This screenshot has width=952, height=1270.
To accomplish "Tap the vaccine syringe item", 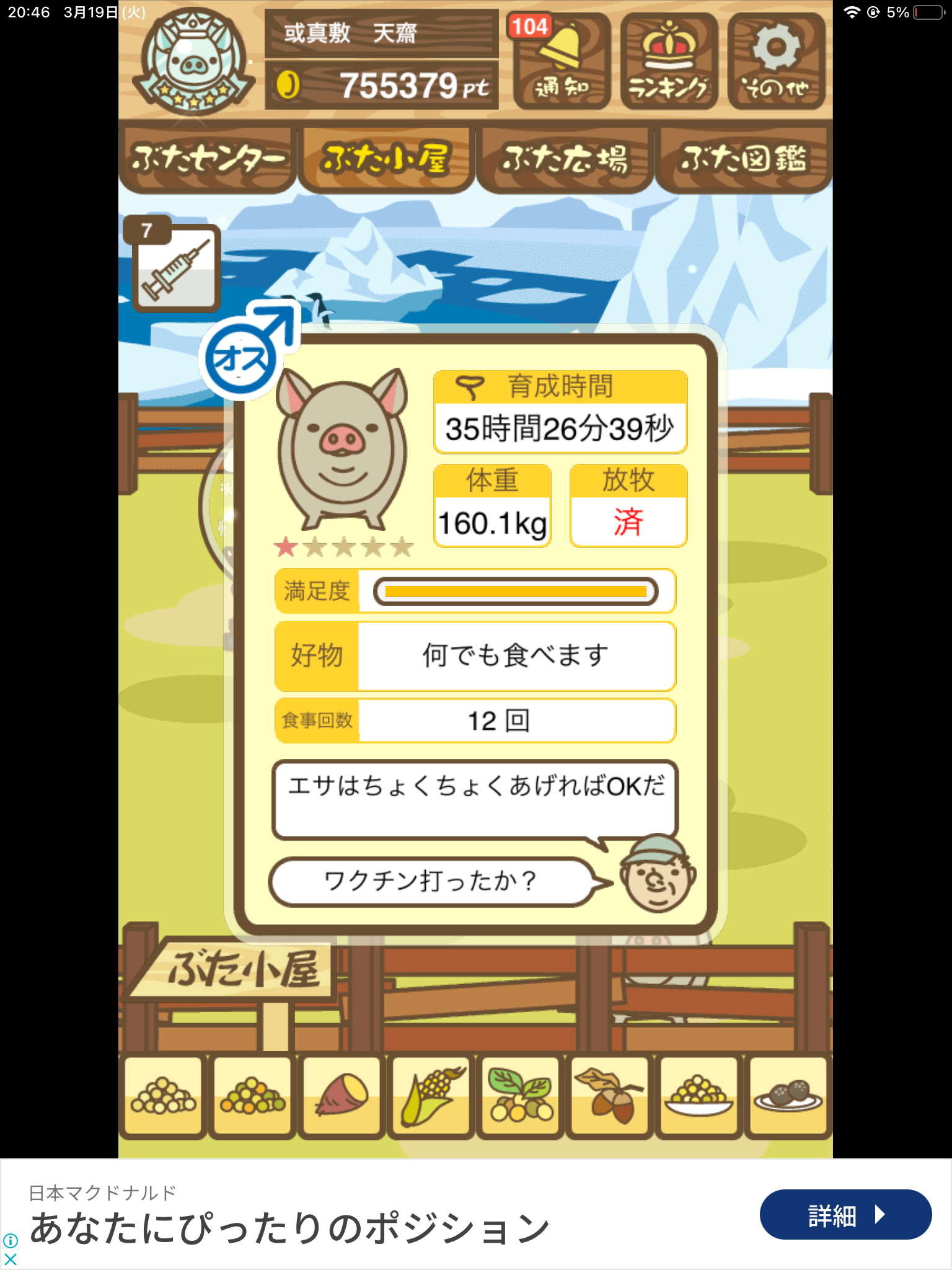I will tap(177, 269).
